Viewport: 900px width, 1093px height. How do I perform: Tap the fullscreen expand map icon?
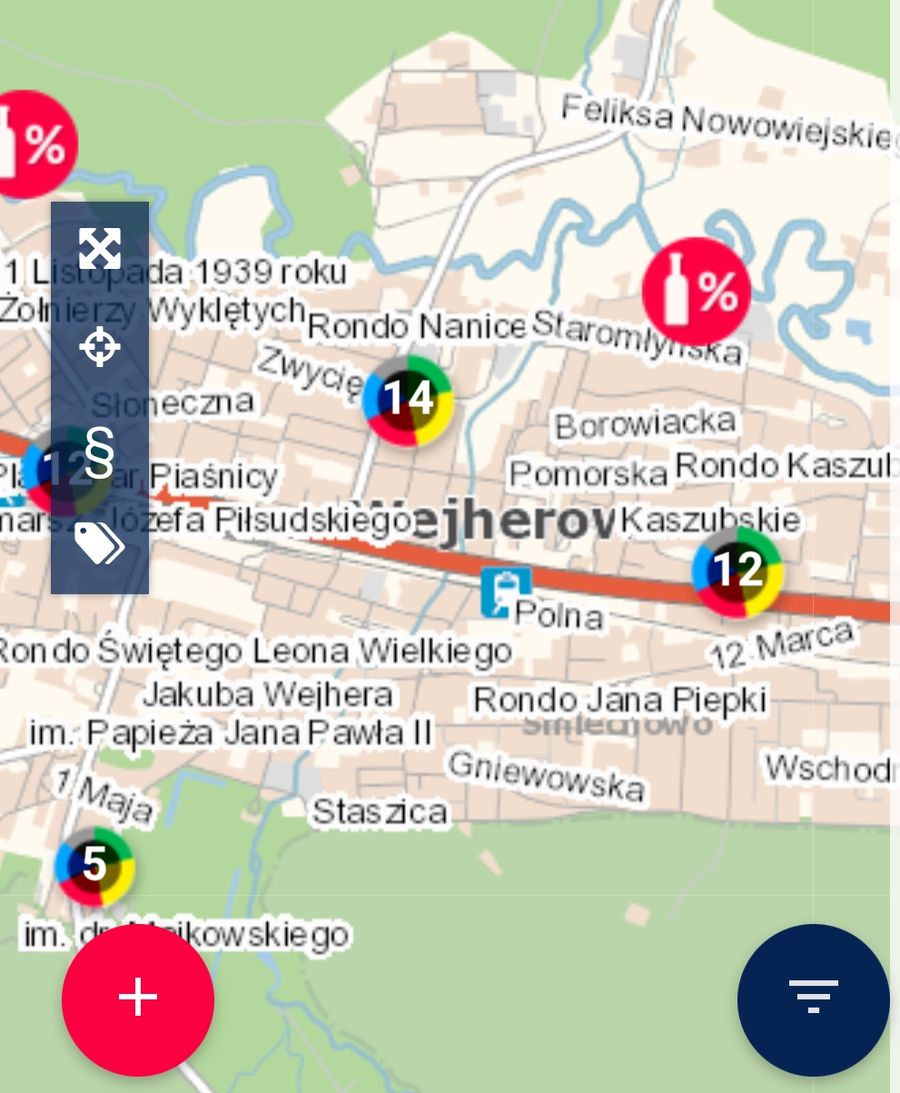click(100, 249)
